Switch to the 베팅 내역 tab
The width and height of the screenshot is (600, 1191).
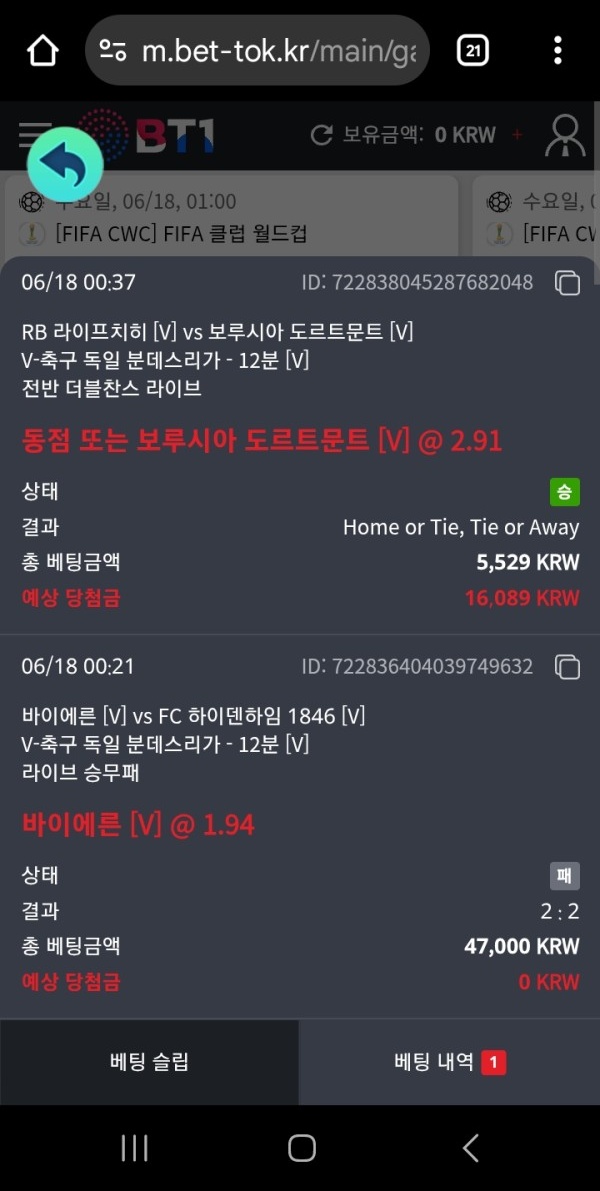click(x=449, y=1062)
